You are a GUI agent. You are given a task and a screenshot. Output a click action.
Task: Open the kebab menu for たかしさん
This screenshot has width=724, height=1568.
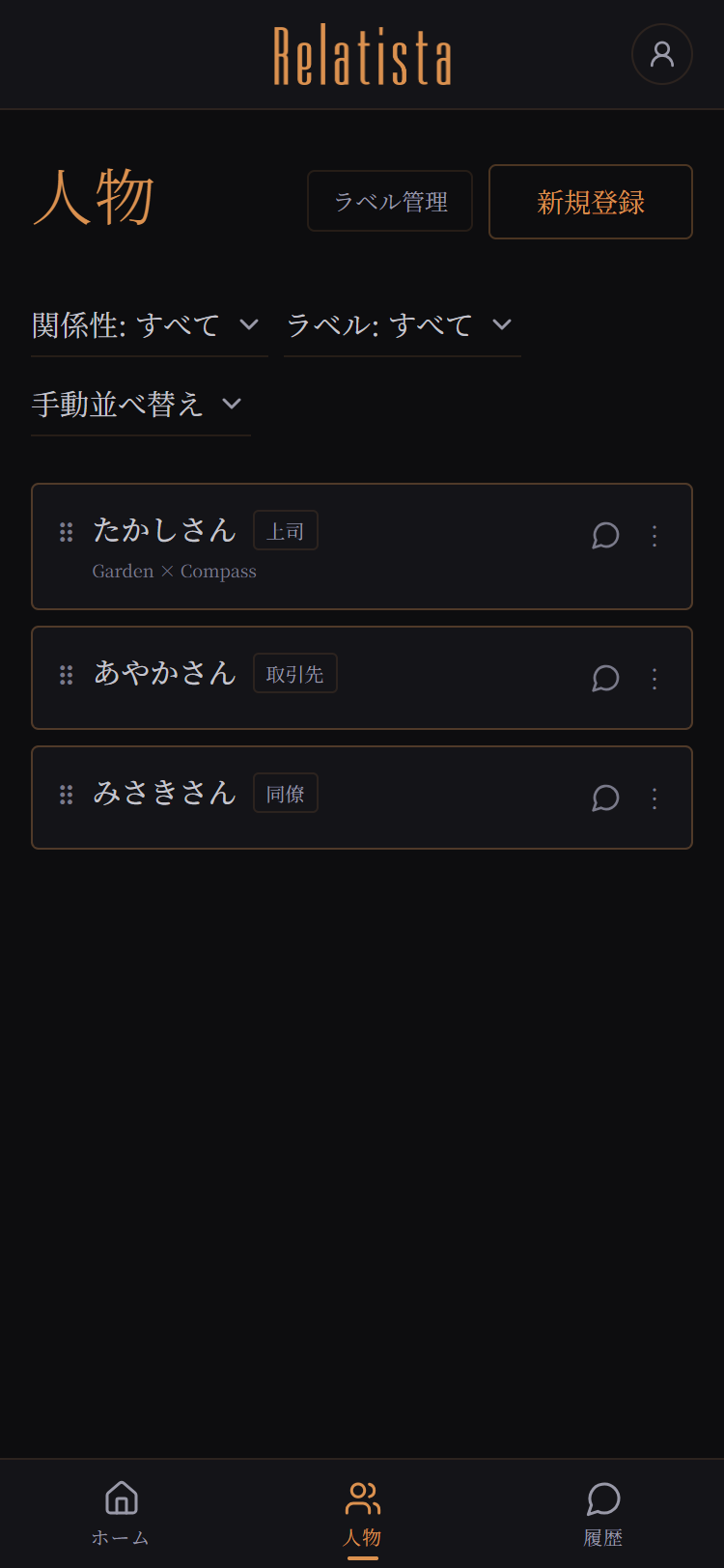pos(654,537)
